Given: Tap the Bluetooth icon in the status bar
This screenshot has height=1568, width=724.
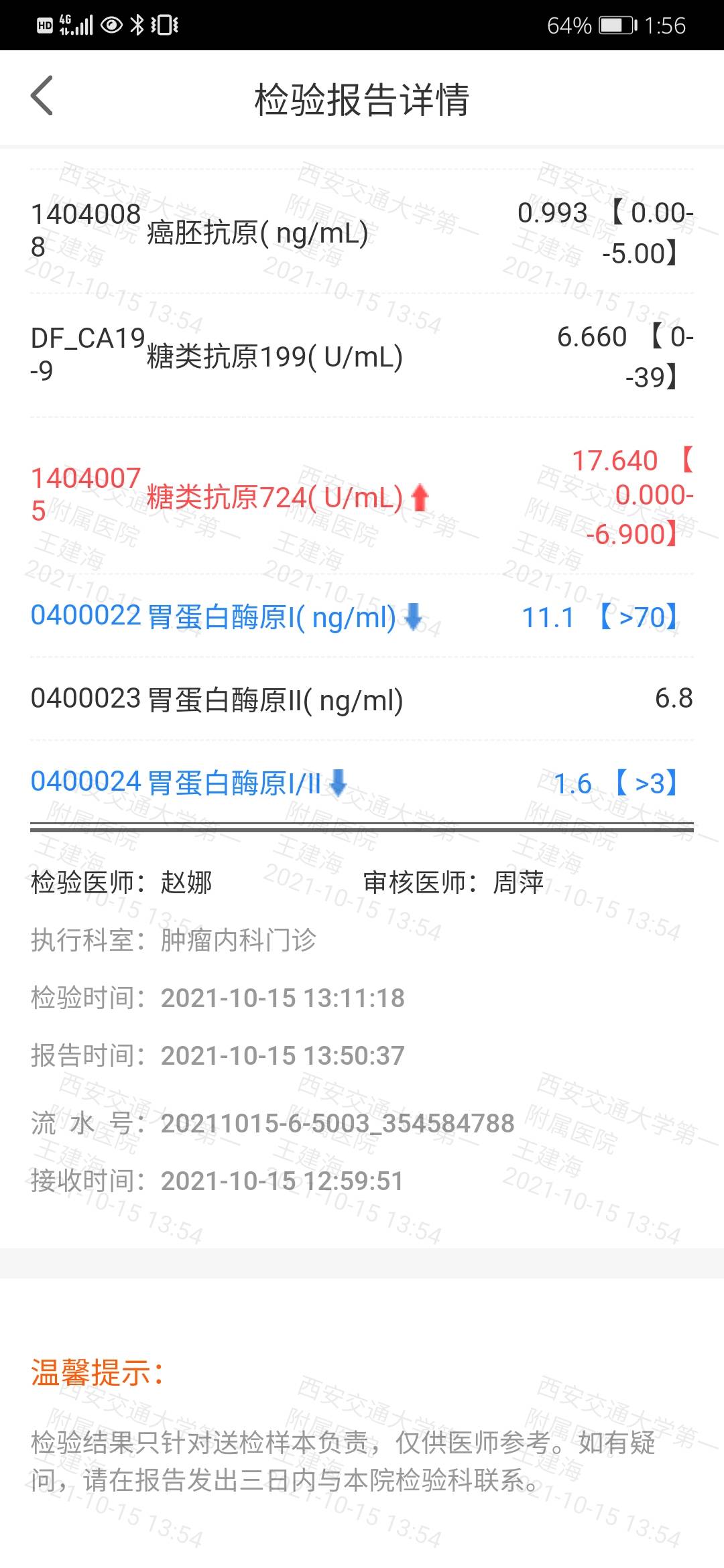Looking at the screenshot, I should [x=138, y=24].
